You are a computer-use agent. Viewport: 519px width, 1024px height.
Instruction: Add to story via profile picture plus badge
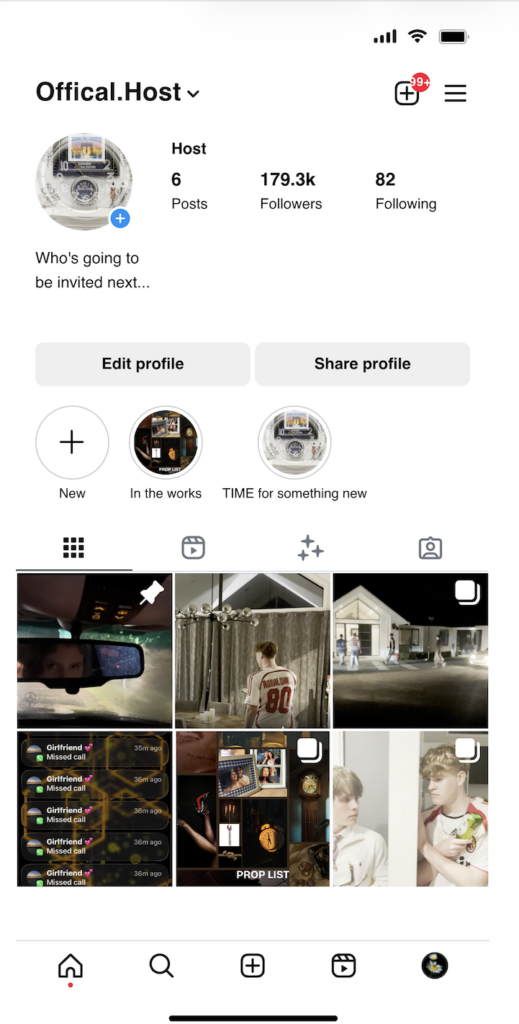pyautogui.click(x=119, y=218)
